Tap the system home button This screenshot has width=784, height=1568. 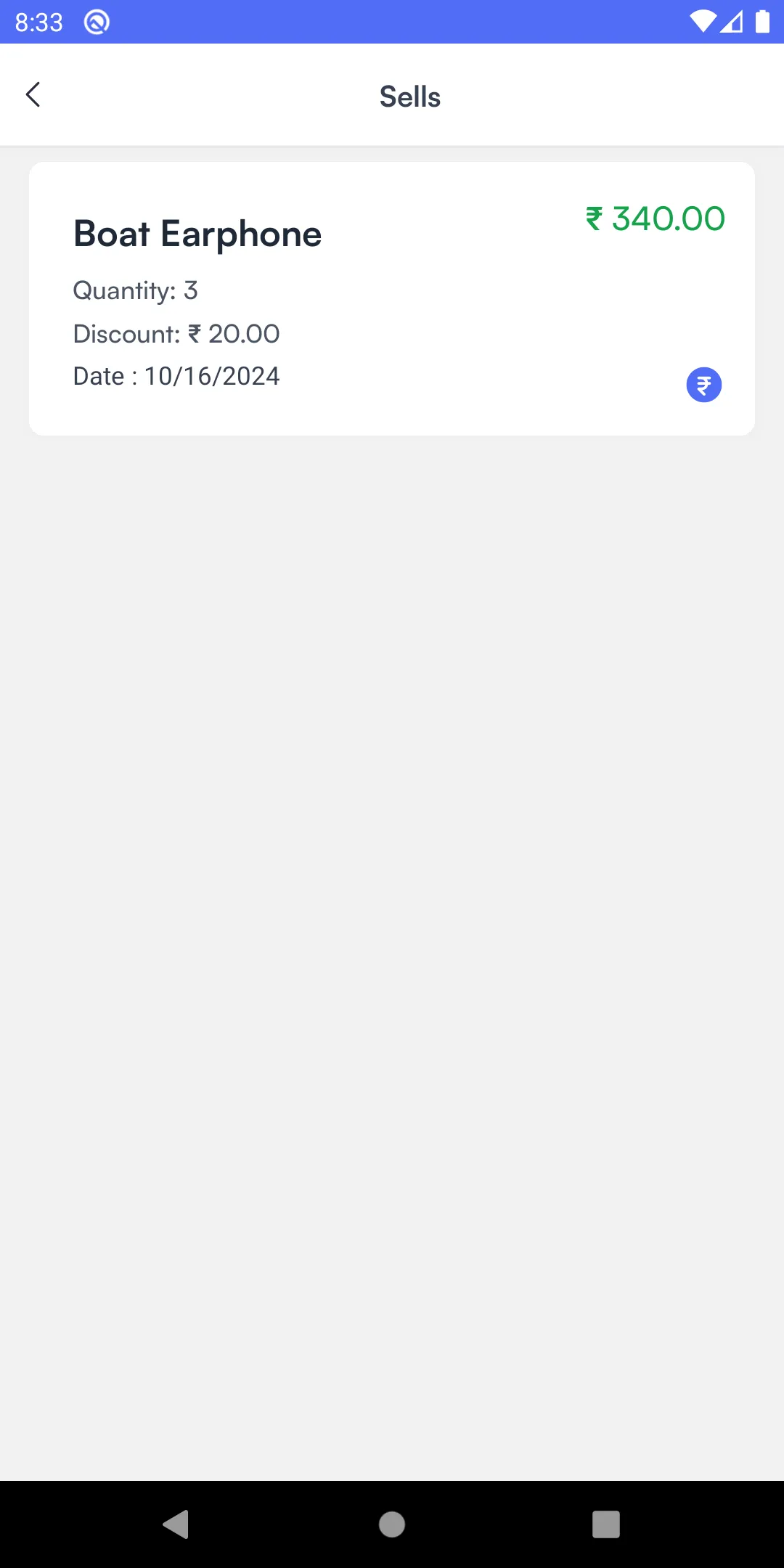pyautogui.click(x=392, y=1524)
